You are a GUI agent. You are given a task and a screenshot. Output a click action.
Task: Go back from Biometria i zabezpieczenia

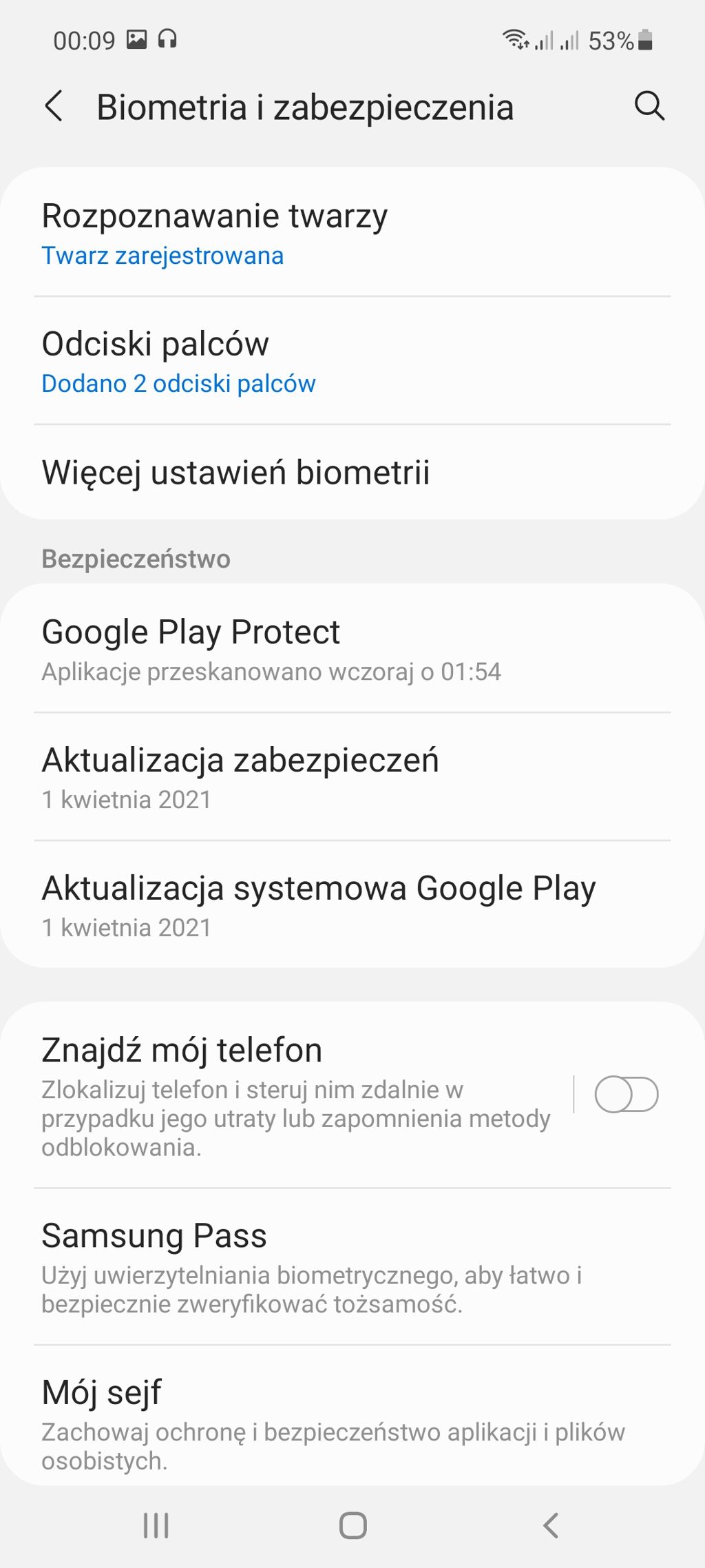(x=54, y=107)
